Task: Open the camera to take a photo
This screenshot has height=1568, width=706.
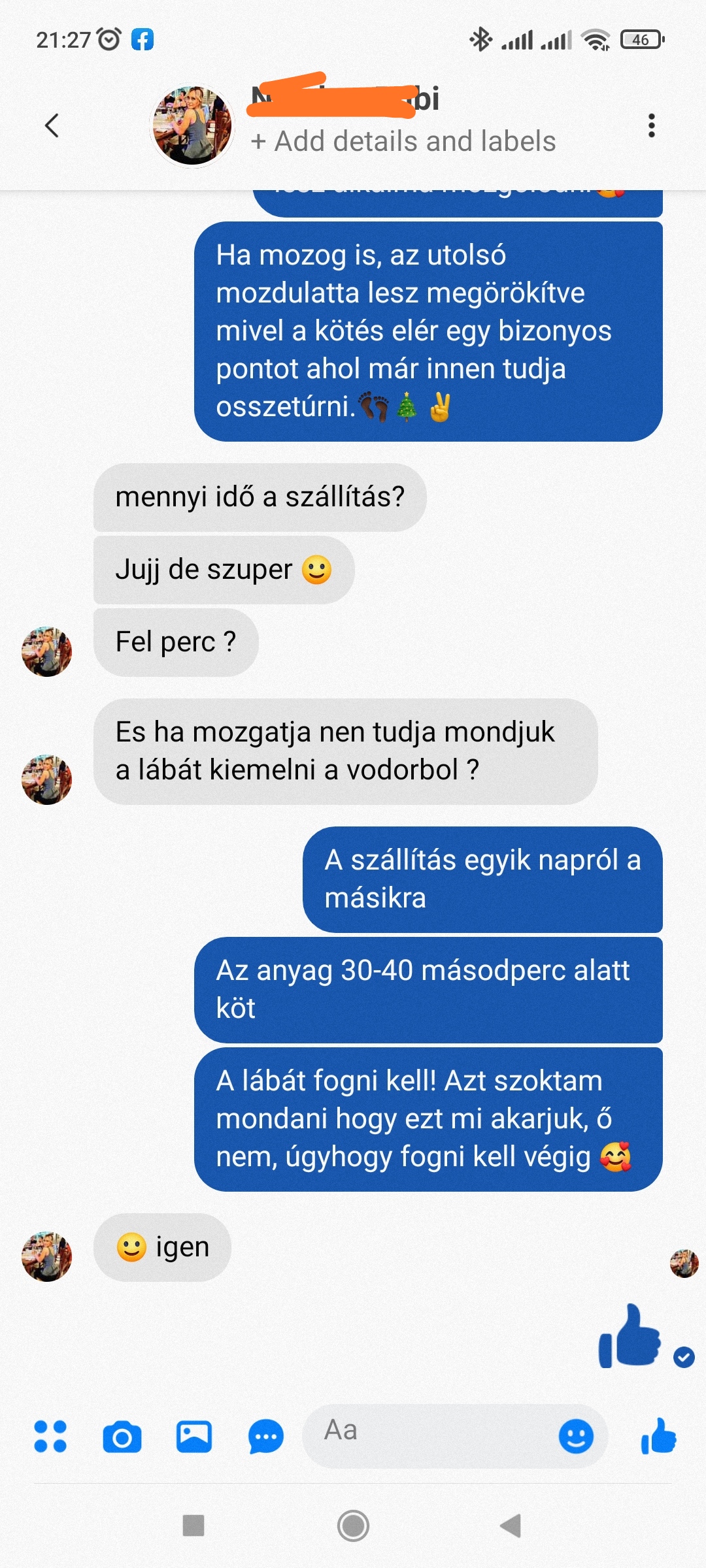Action: pos(122,1437)
